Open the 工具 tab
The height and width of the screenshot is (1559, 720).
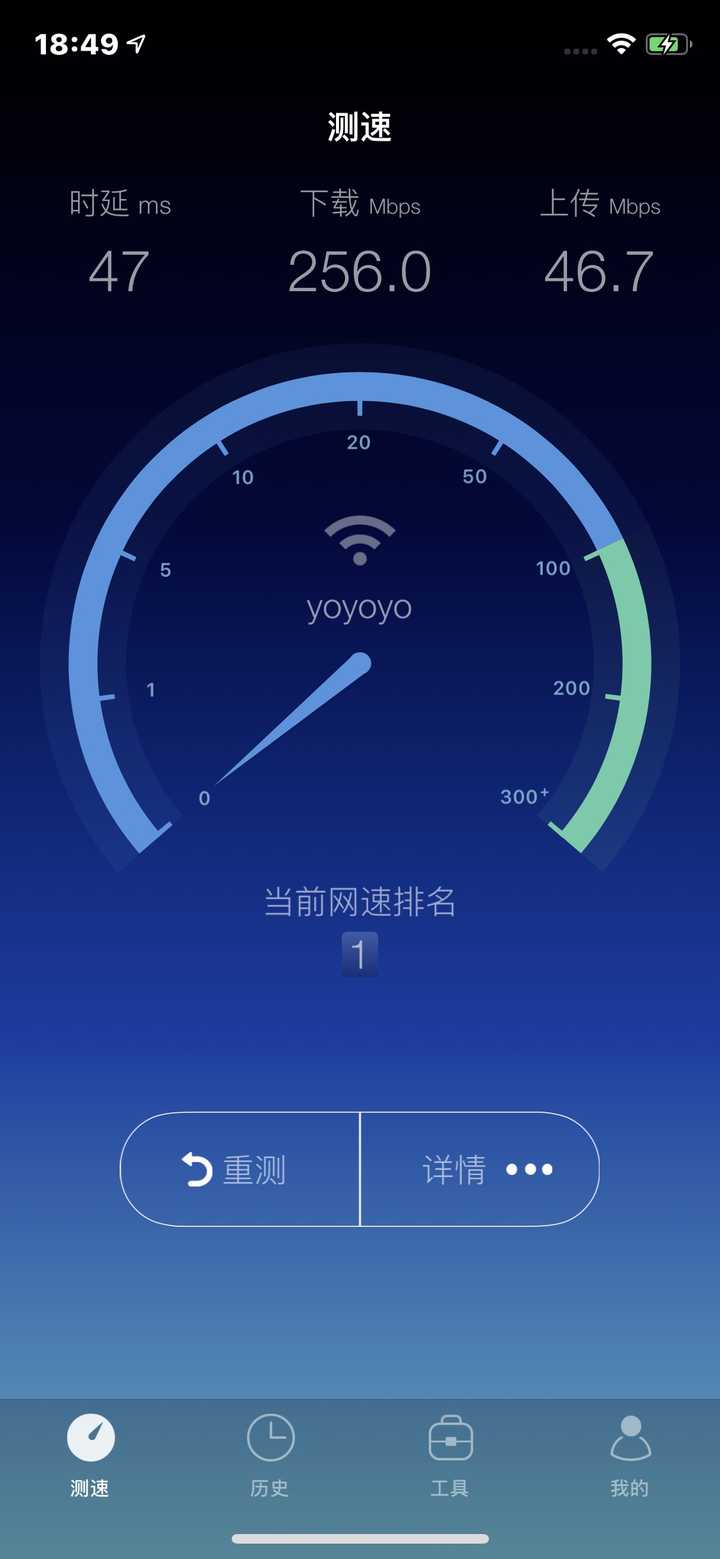coord(450,1455)
